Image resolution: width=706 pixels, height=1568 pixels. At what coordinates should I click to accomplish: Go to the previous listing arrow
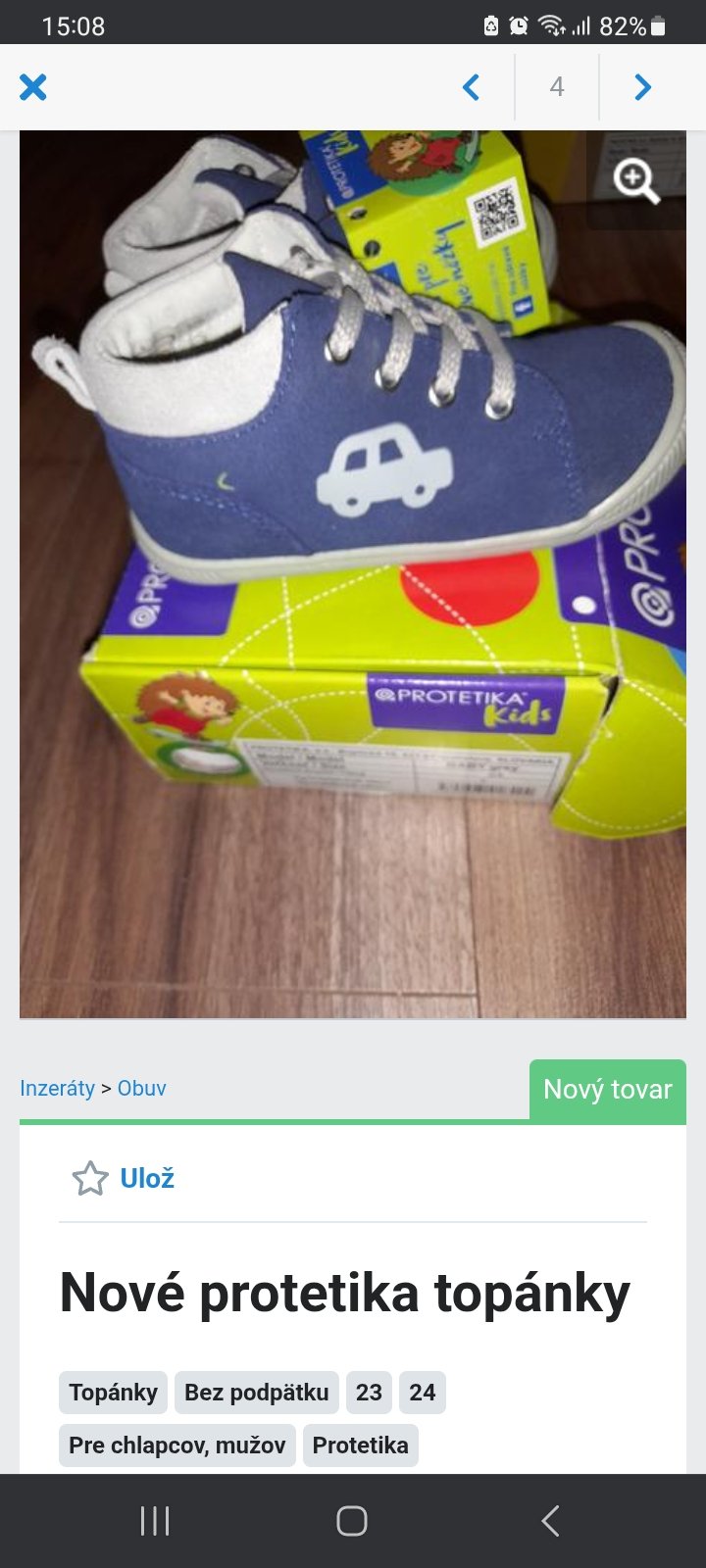click(472, 87)
